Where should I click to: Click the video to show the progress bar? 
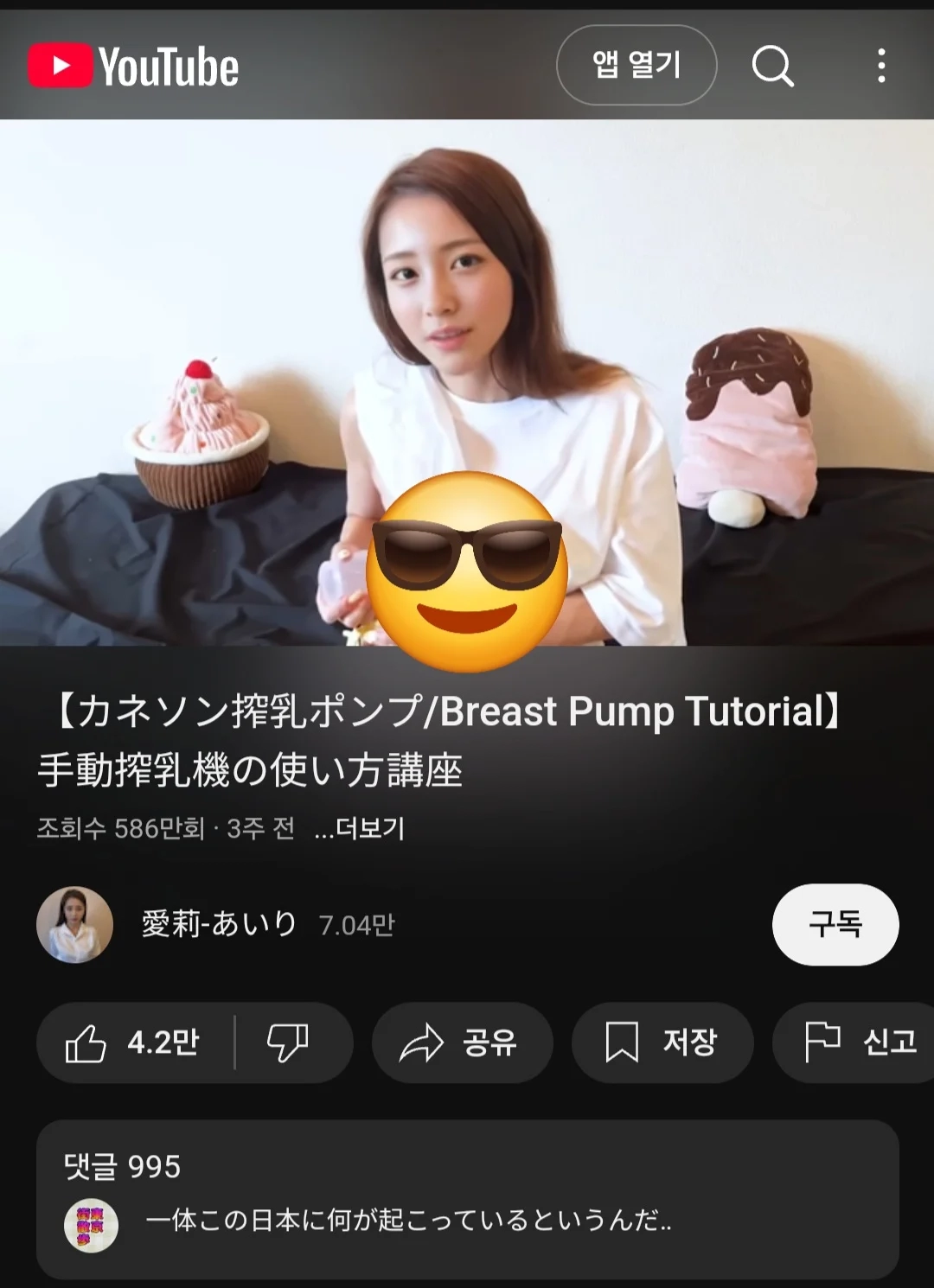(x=467, y=389)
